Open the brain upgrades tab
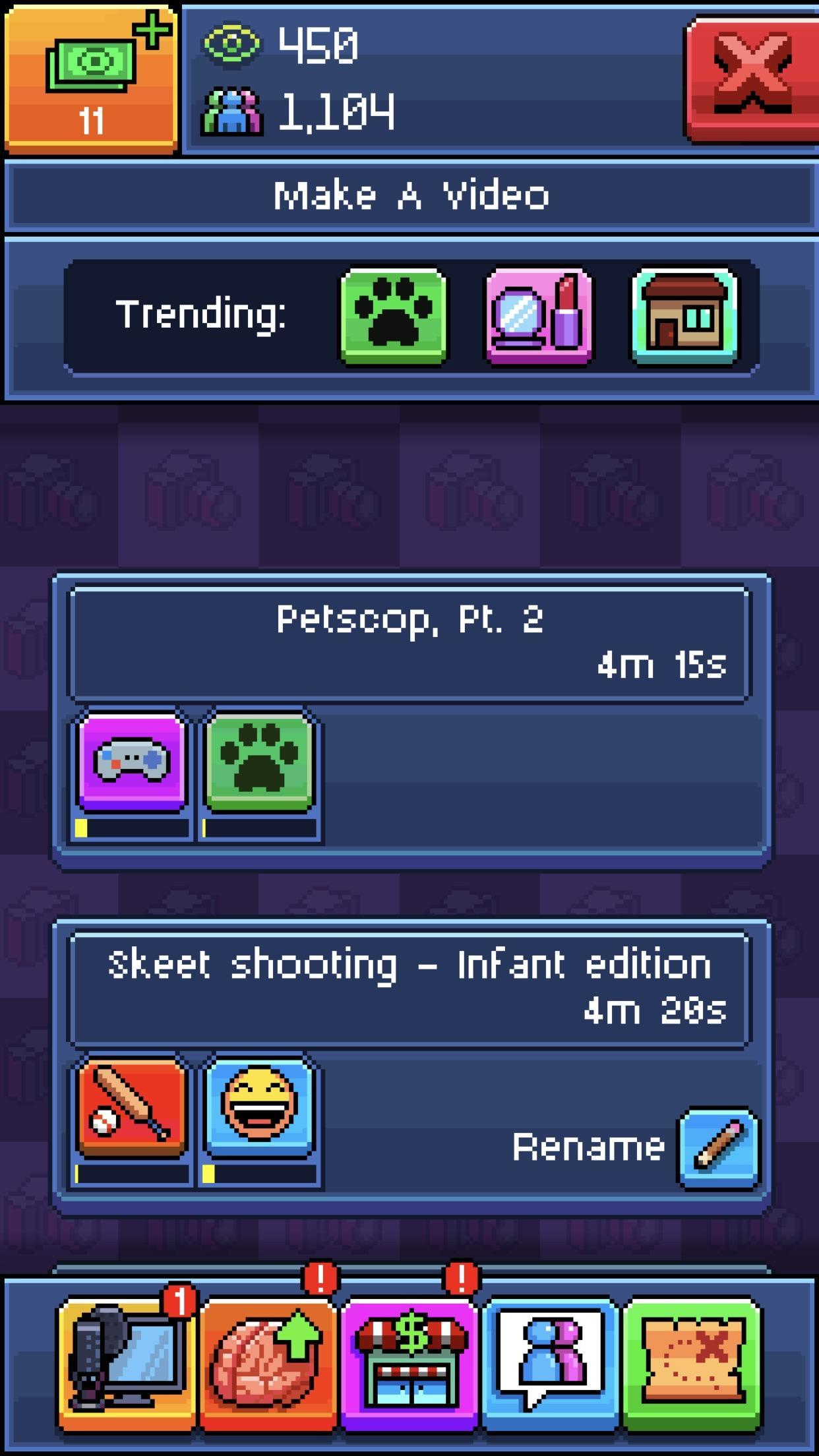Screen dimensions: 819x1456 click(x=268, y=1364)
